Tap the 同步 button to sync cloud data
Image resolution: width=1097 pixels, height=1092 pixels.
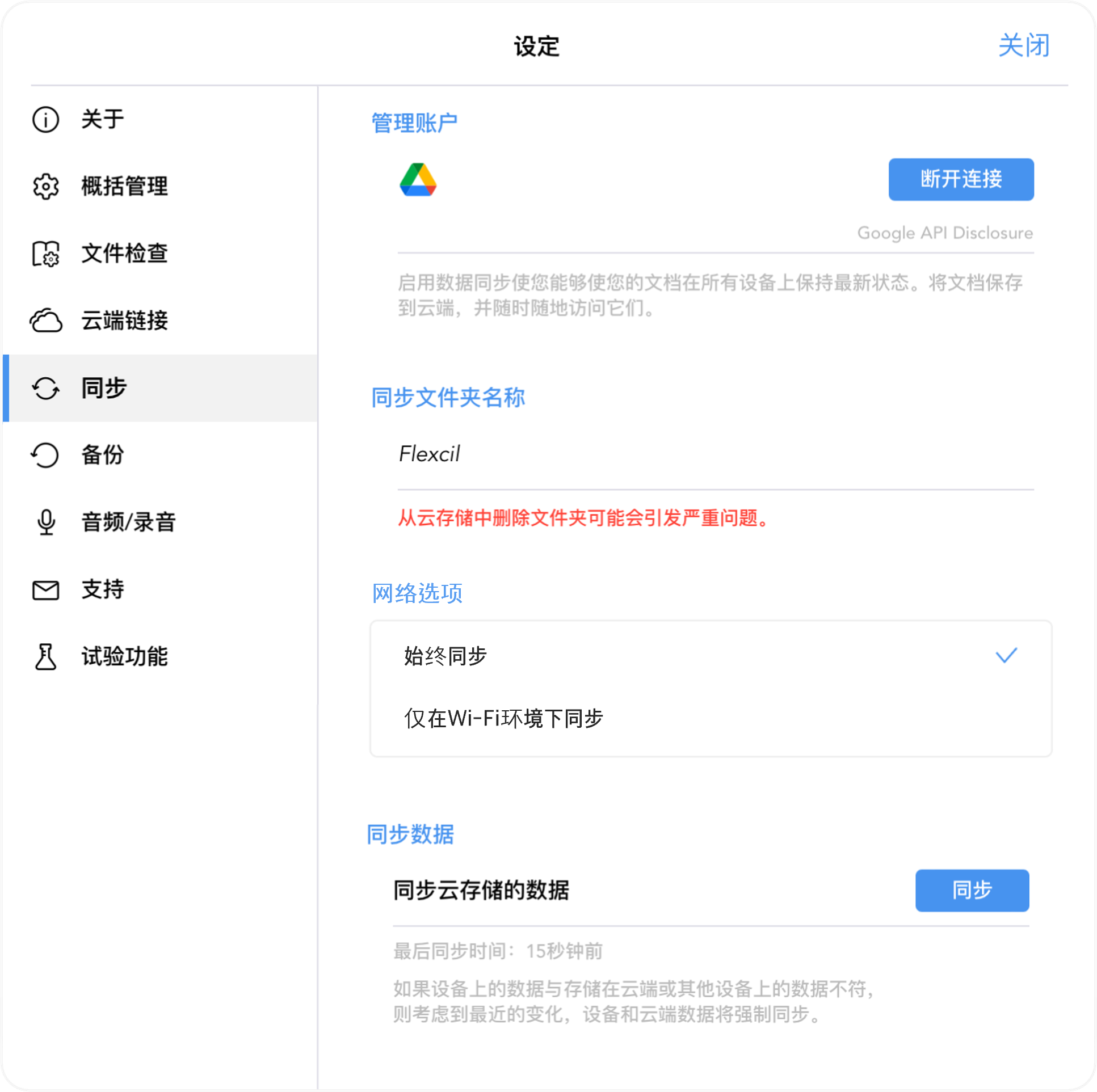point(972,891)
